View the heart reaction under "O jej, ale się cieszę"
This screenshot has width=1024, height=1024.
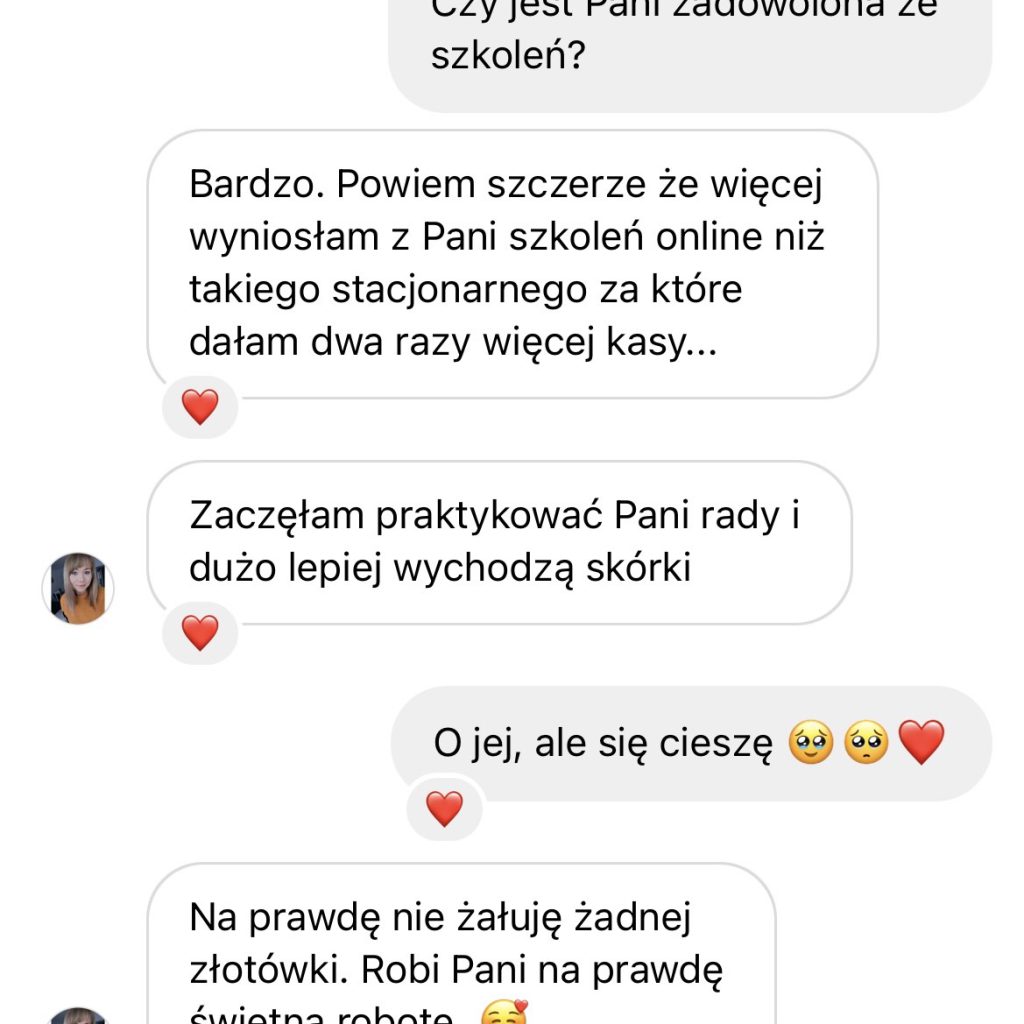click(x=445, y=808)
